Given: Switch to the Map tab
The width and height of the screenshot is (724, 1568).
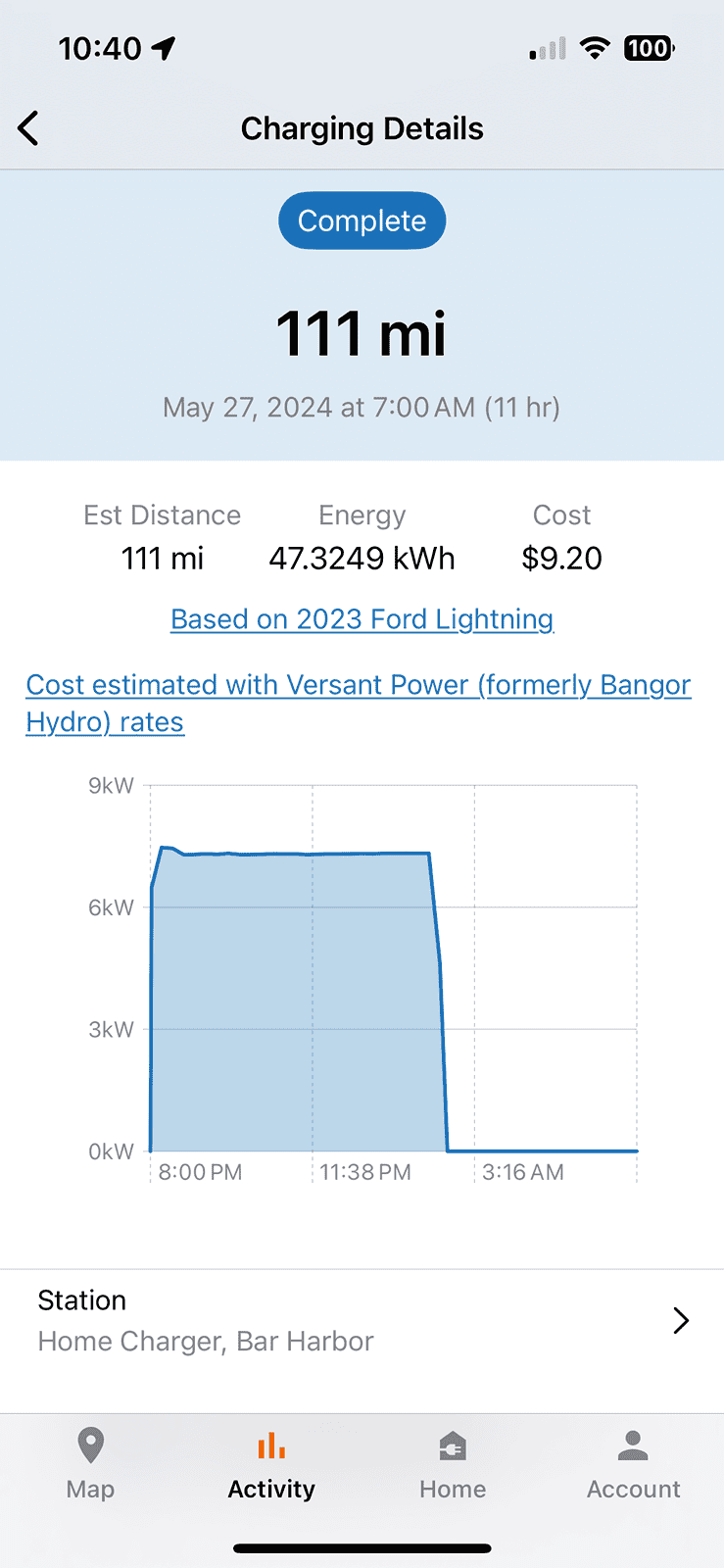Looking at the screenshot, I should click(x=90, y=1464).
